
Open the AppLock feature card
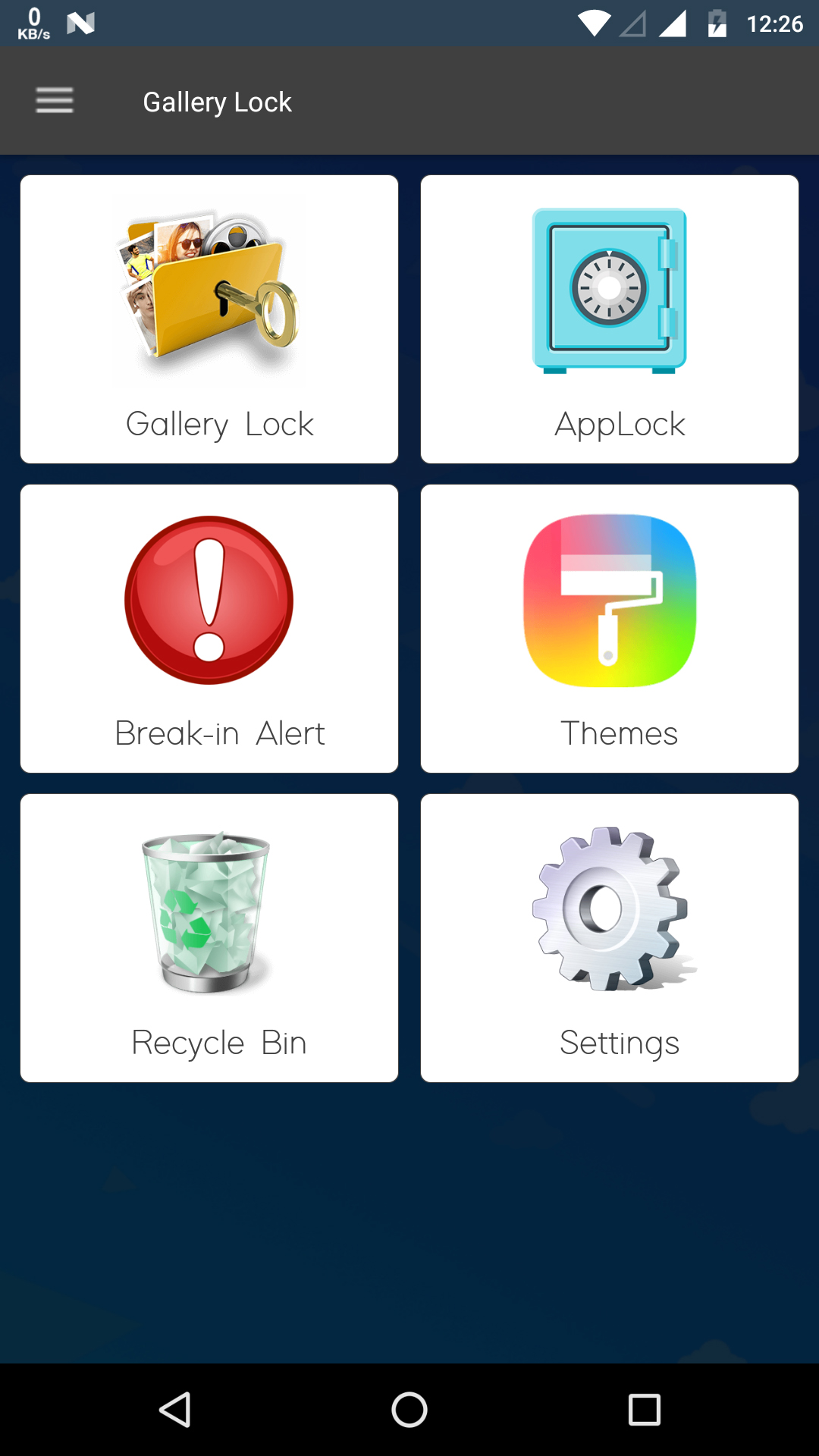click(x=609, y=318)
